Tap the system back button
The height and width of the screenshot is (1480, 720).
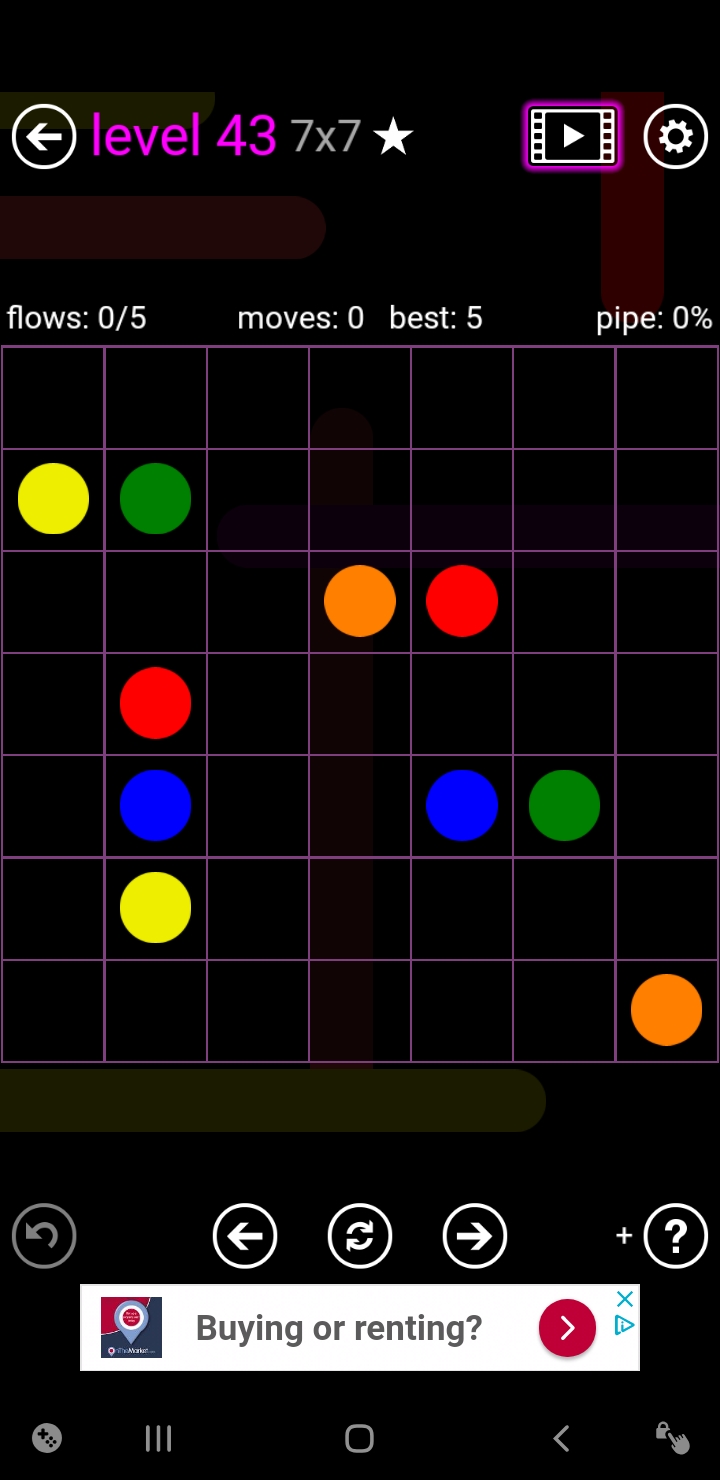(x=561, y=1439)
